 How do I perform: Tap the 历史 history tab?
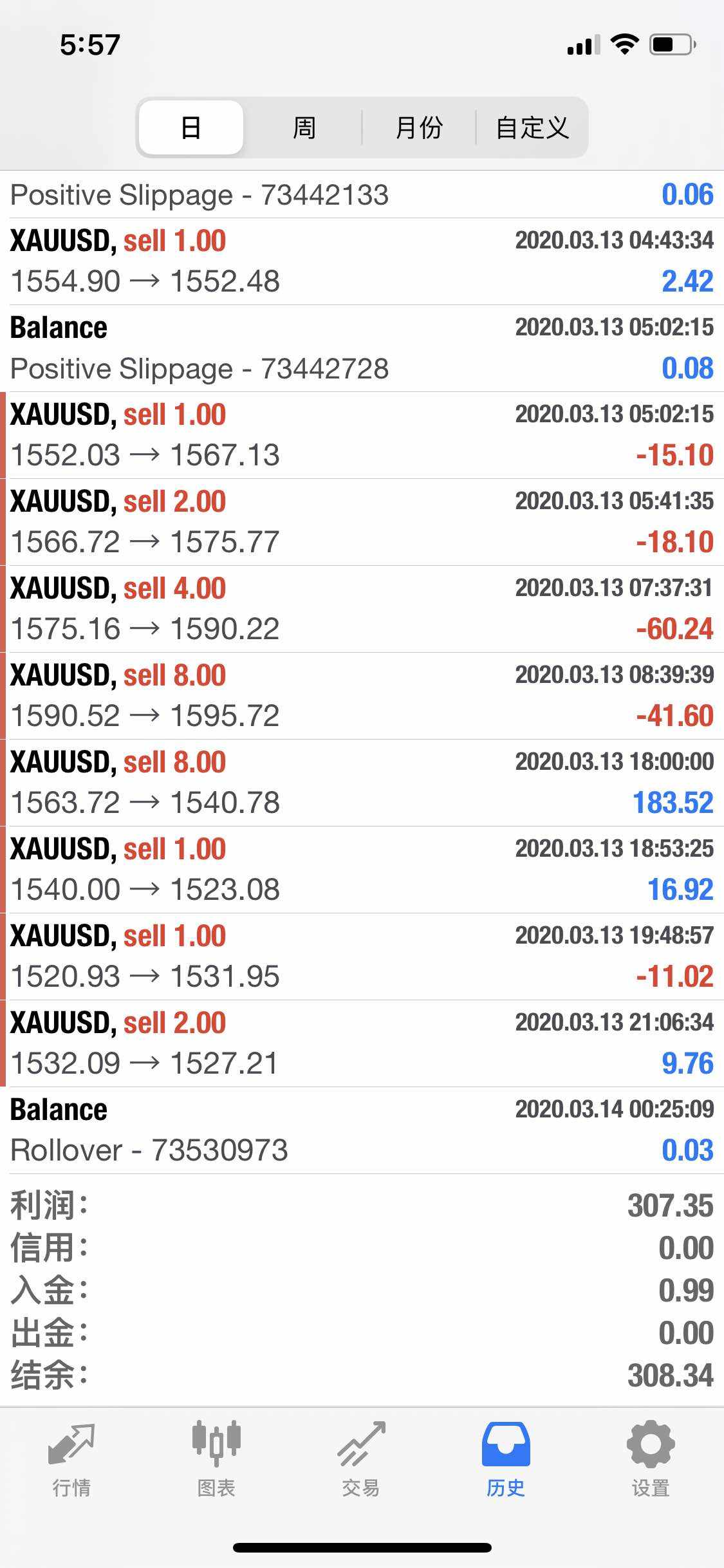pos(506,1459)
